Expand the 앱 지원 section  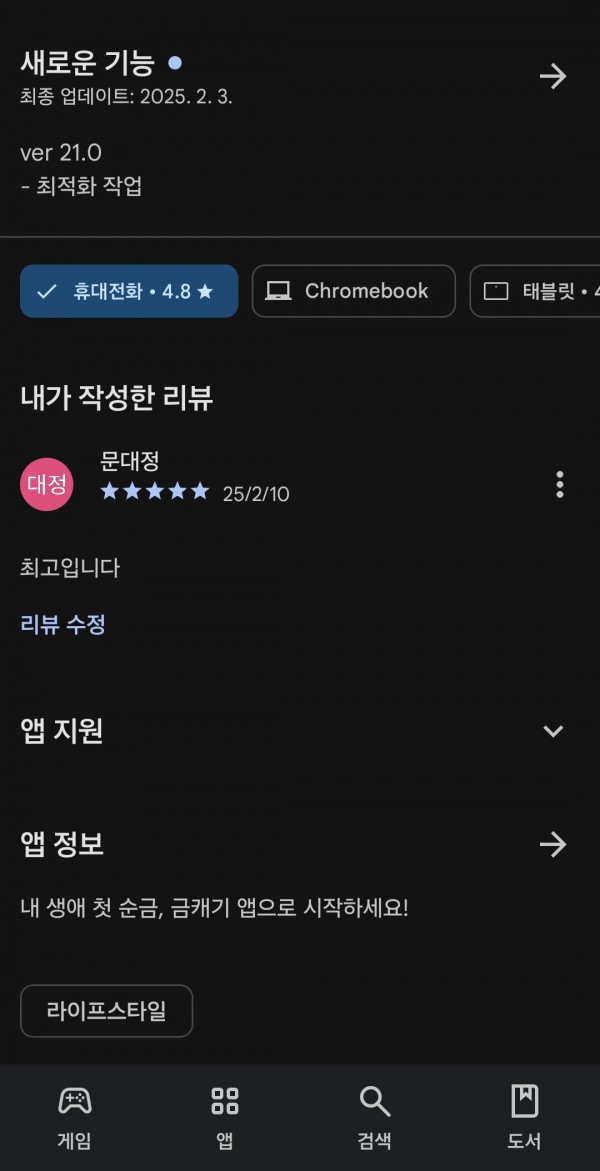click(x=553, y=731)
